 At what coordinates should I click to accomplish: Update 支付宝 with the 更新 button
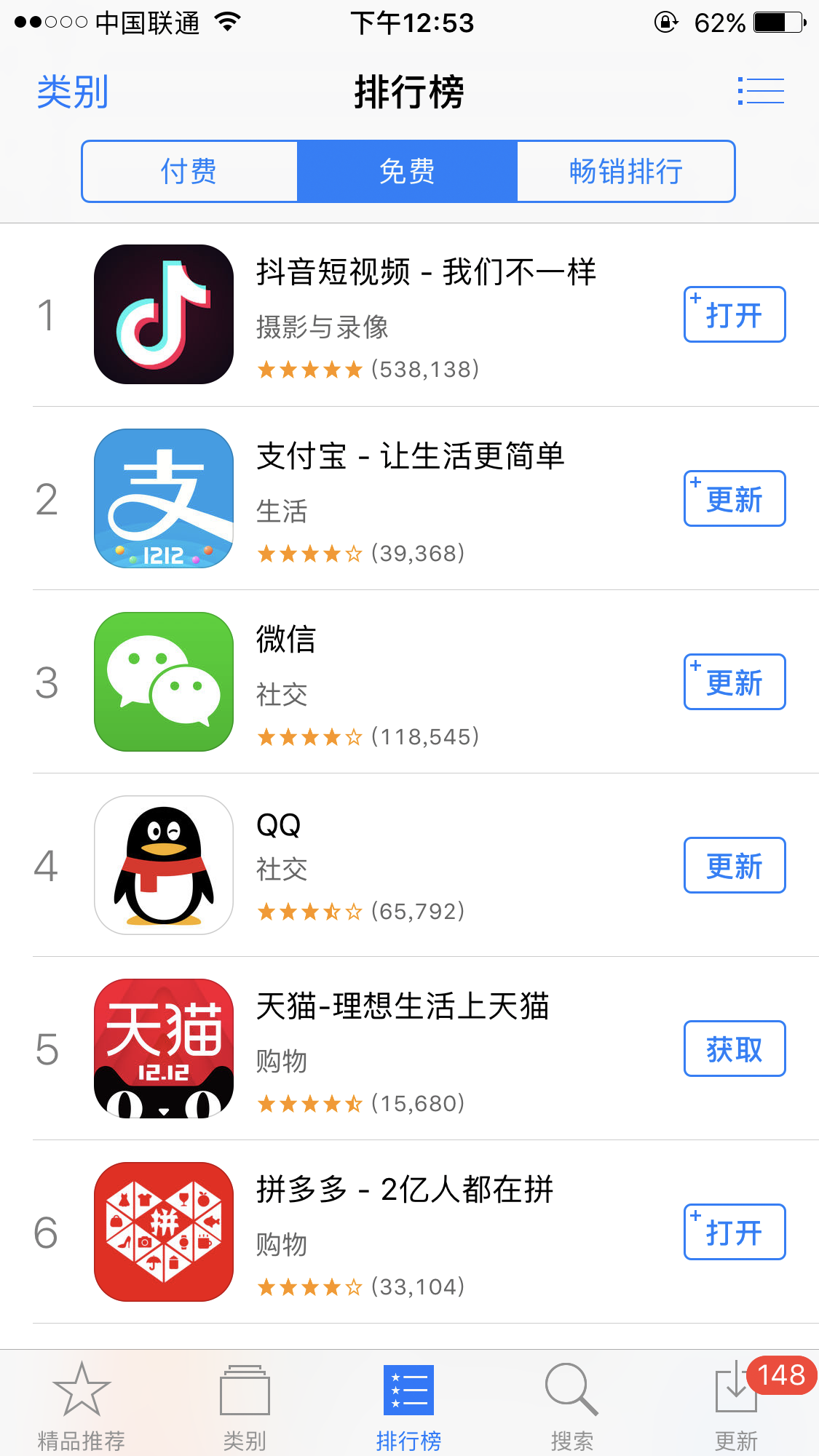point(734,499)
